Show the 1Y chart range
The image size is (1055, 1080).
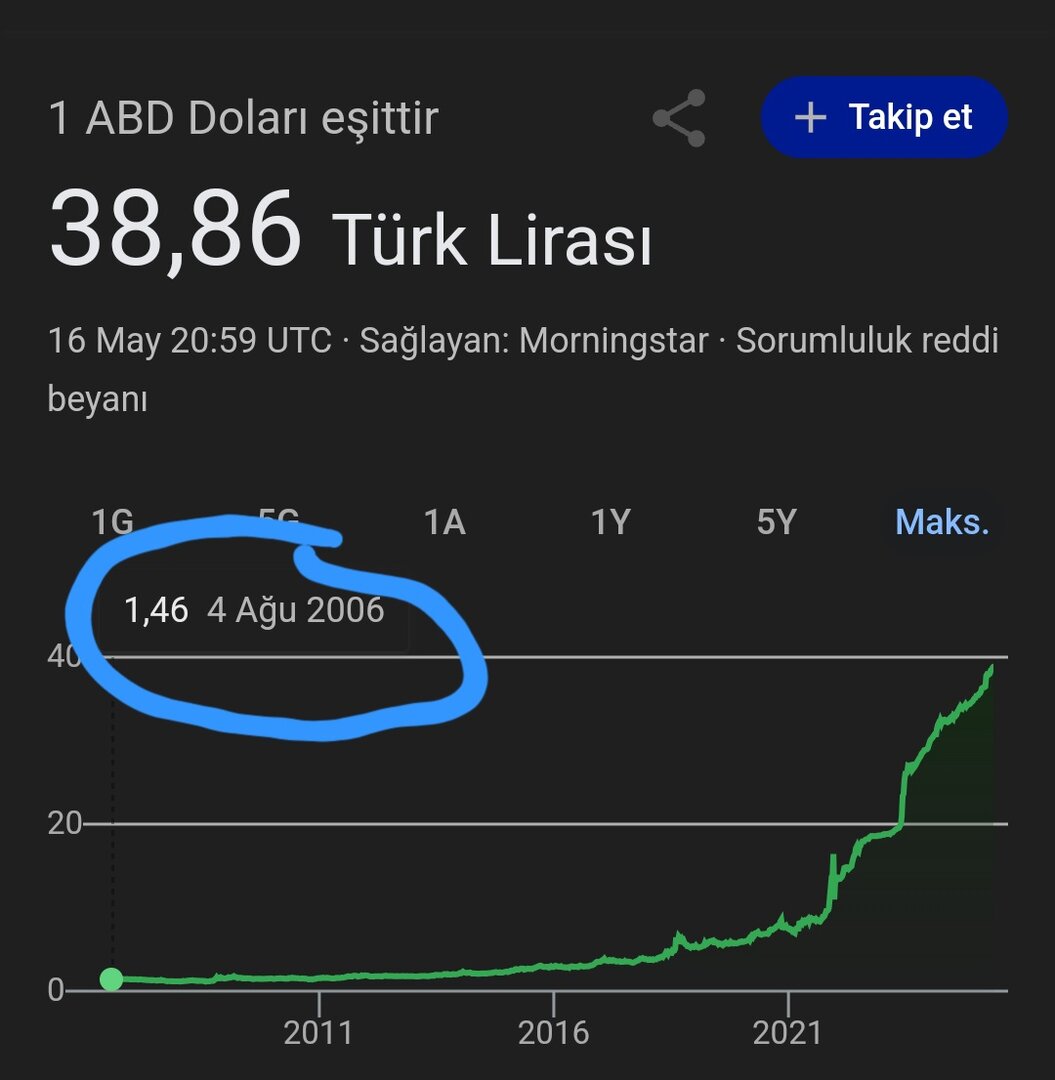click(x=610, y=521)
